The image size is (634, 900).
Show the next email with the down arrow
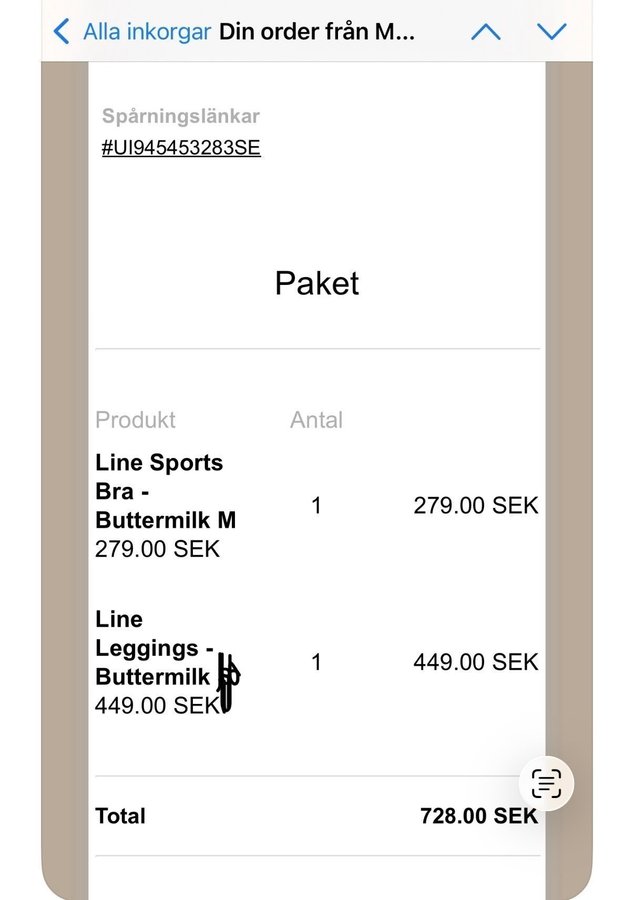(552, 32)
